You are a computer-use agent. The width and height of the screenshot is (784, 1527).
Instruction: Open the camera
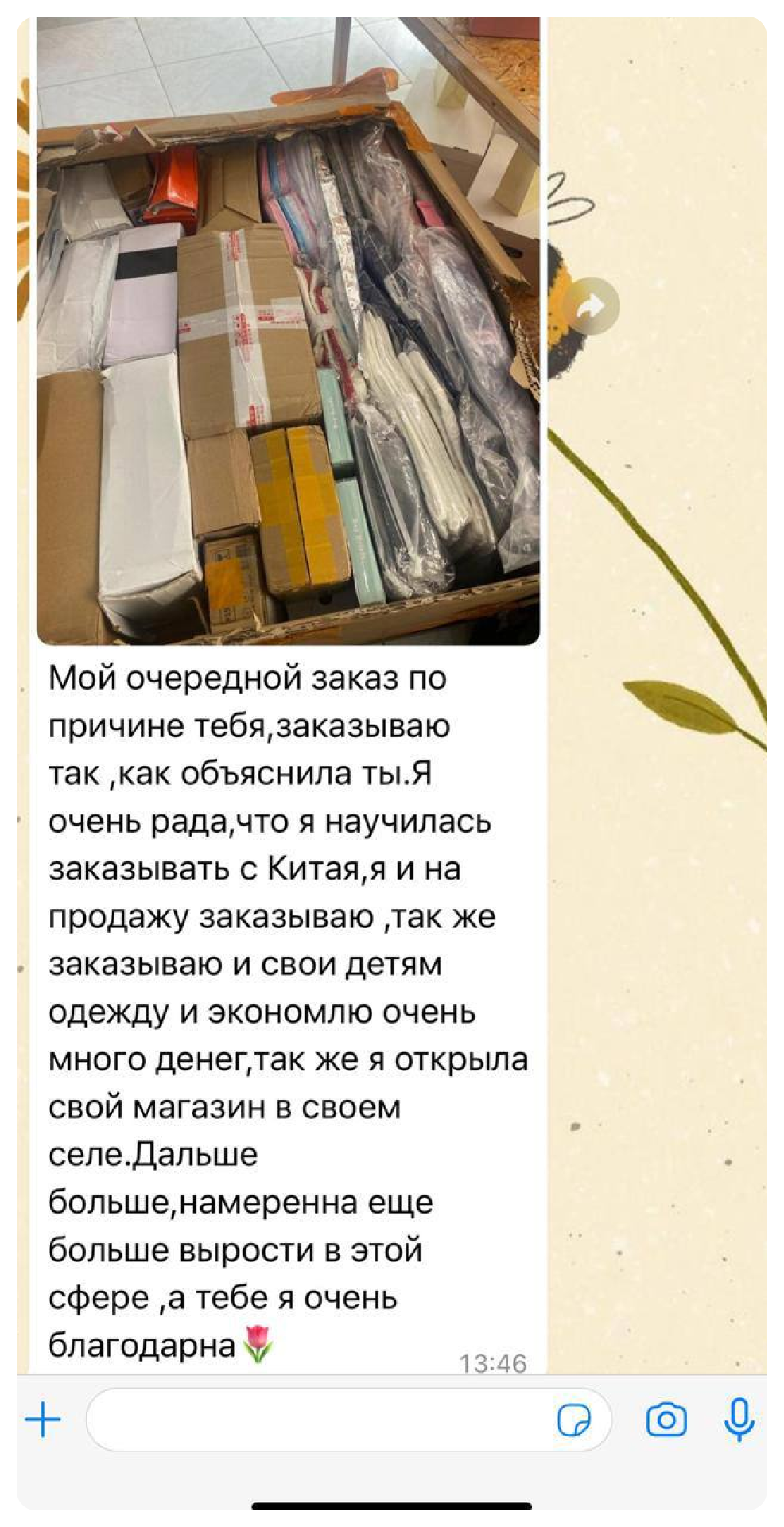point(666,1420)
